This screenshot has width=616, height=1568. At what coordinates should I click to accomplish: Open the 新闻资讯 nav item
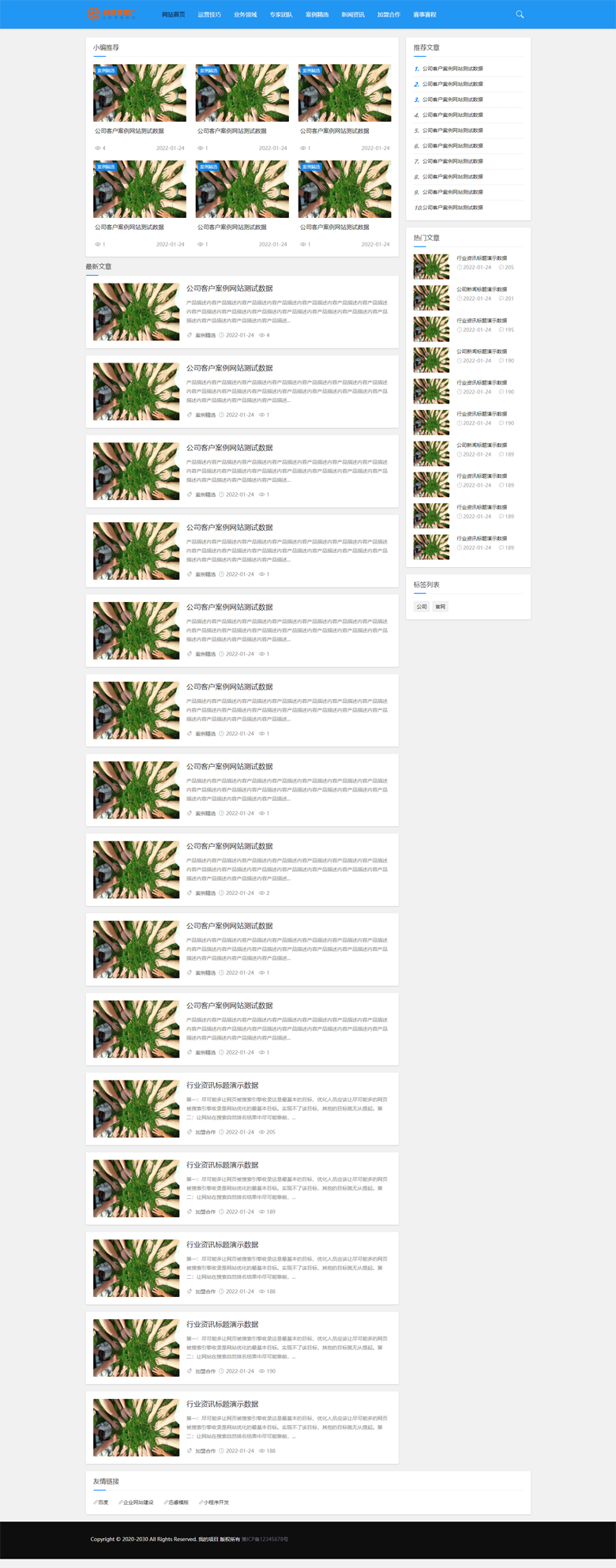pyautogui.click(x=353, y=15)
